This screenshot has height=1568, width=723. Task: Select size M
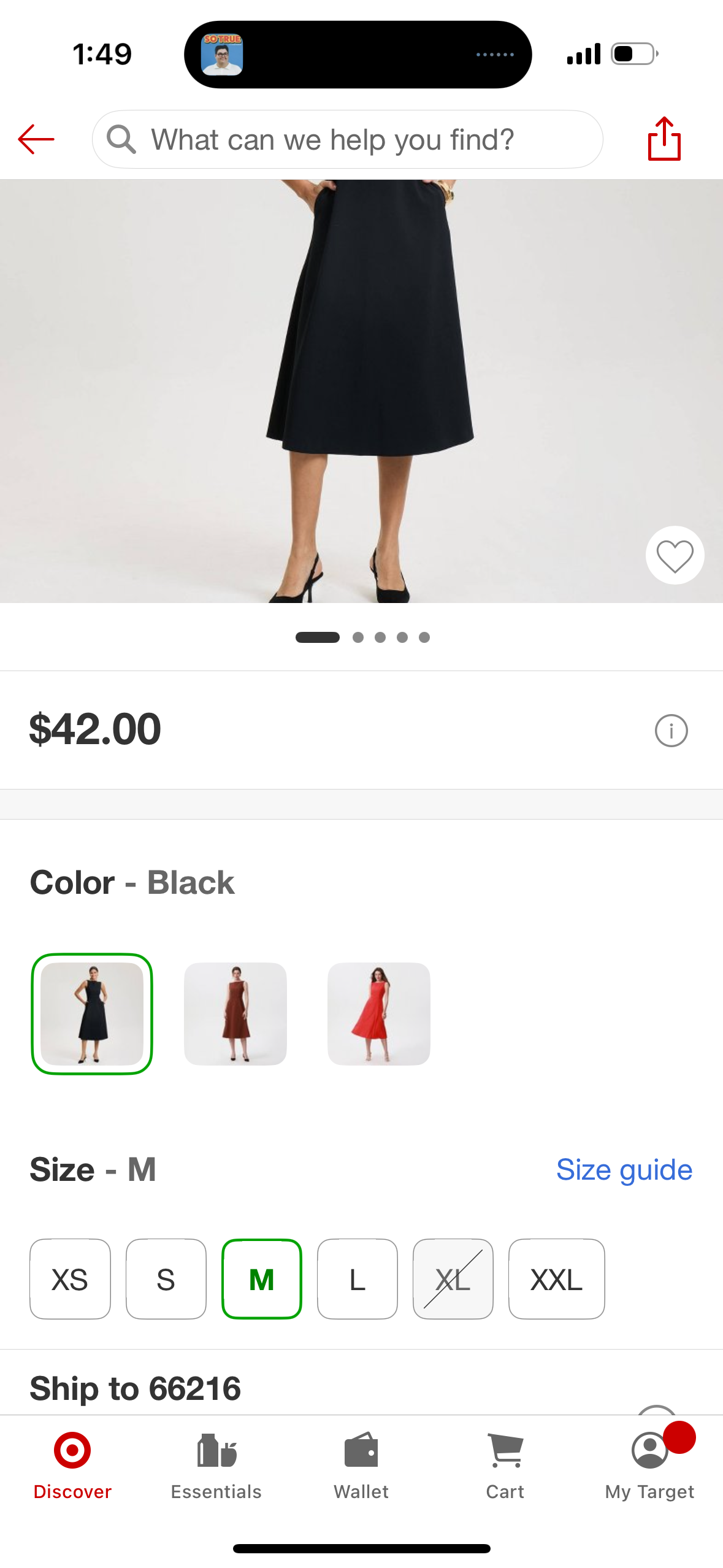262,1279
